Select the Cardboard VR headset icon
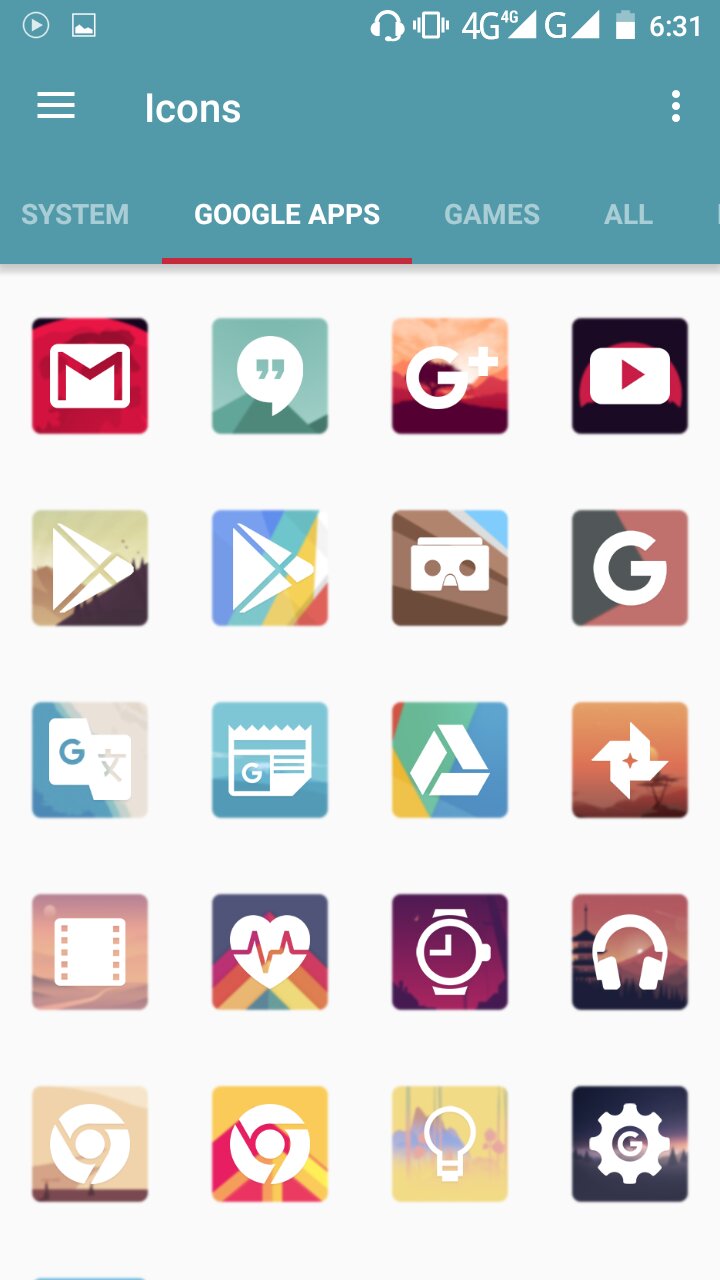 [x=450, y=568]
